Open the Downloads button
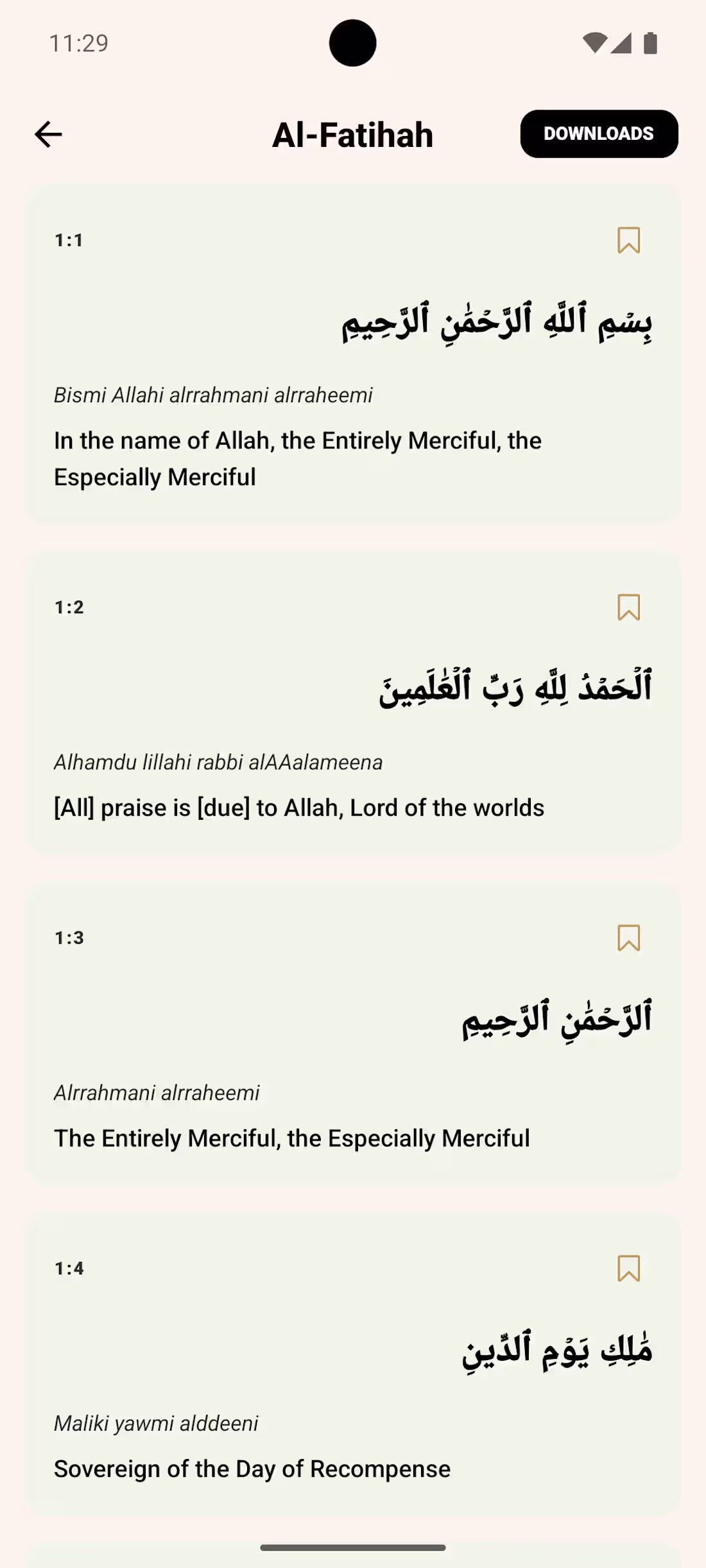706x1568 pixels. [x=599, y=133]
